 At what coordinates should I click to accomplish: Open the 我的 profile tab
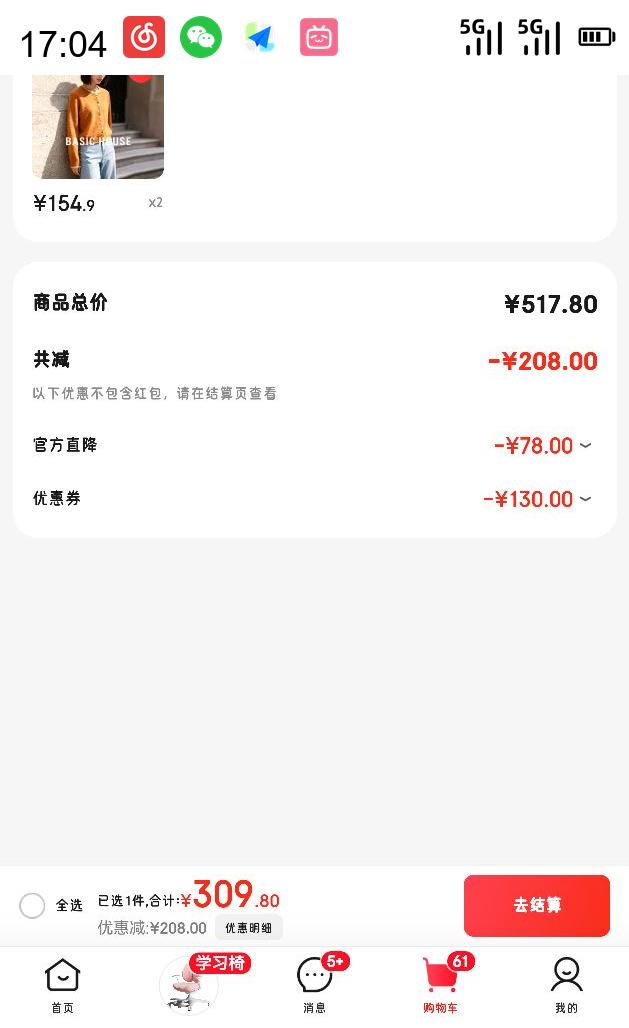(566, 986)
